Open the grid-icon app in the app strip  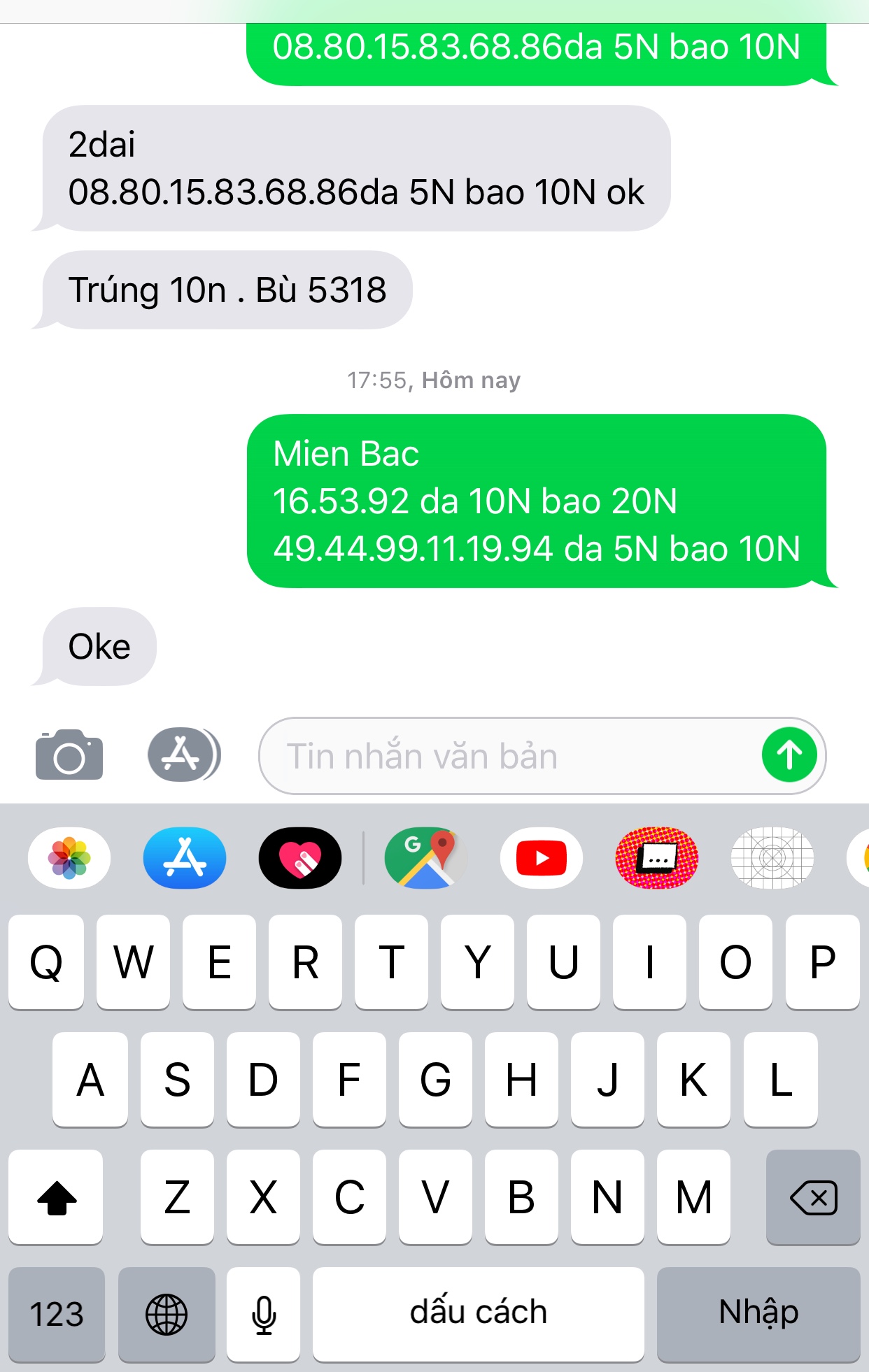(772, 858)
